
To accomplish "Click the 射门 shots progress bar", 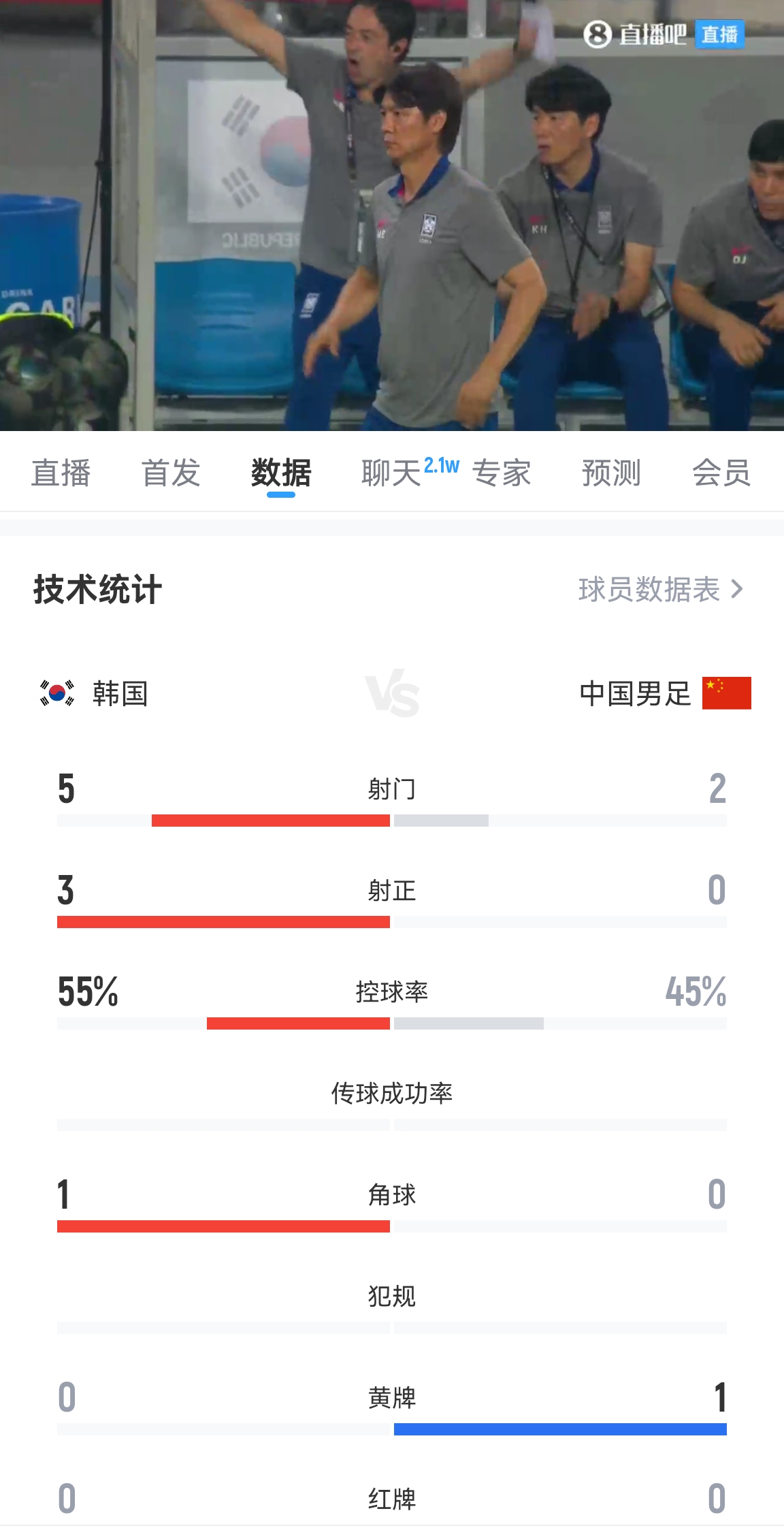I will coord(392,821).
